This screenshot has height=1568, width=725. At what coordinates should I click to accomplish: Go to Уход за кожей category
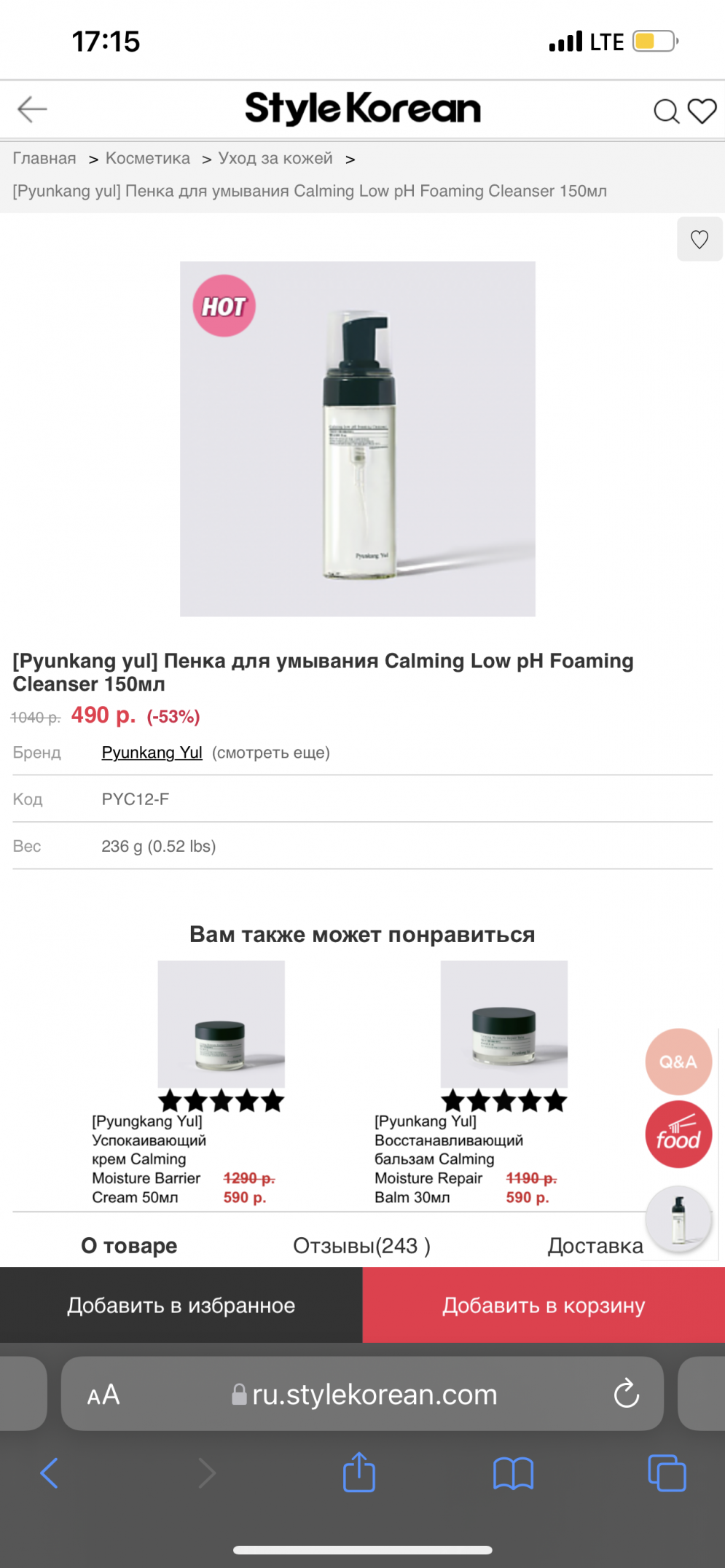[275, 158]
